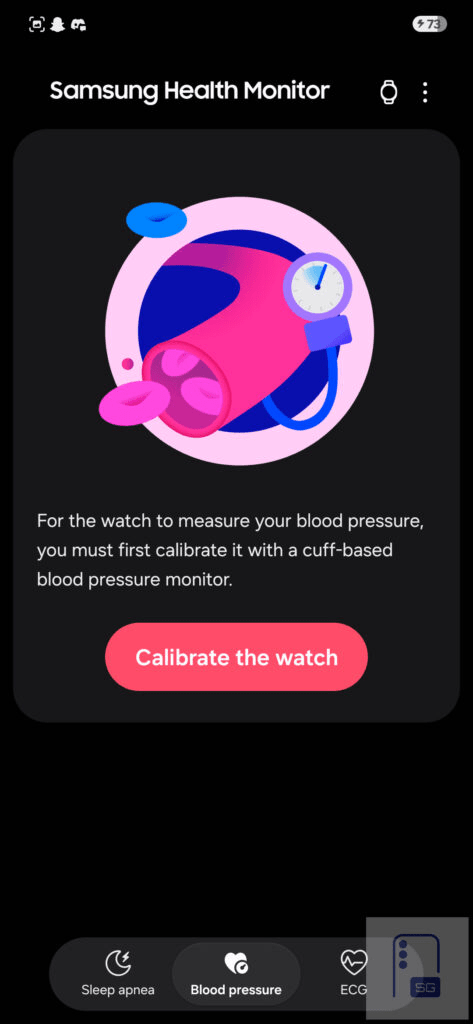
Task: Switch to the Sleep apnea tab
Action: click(118, 974)
